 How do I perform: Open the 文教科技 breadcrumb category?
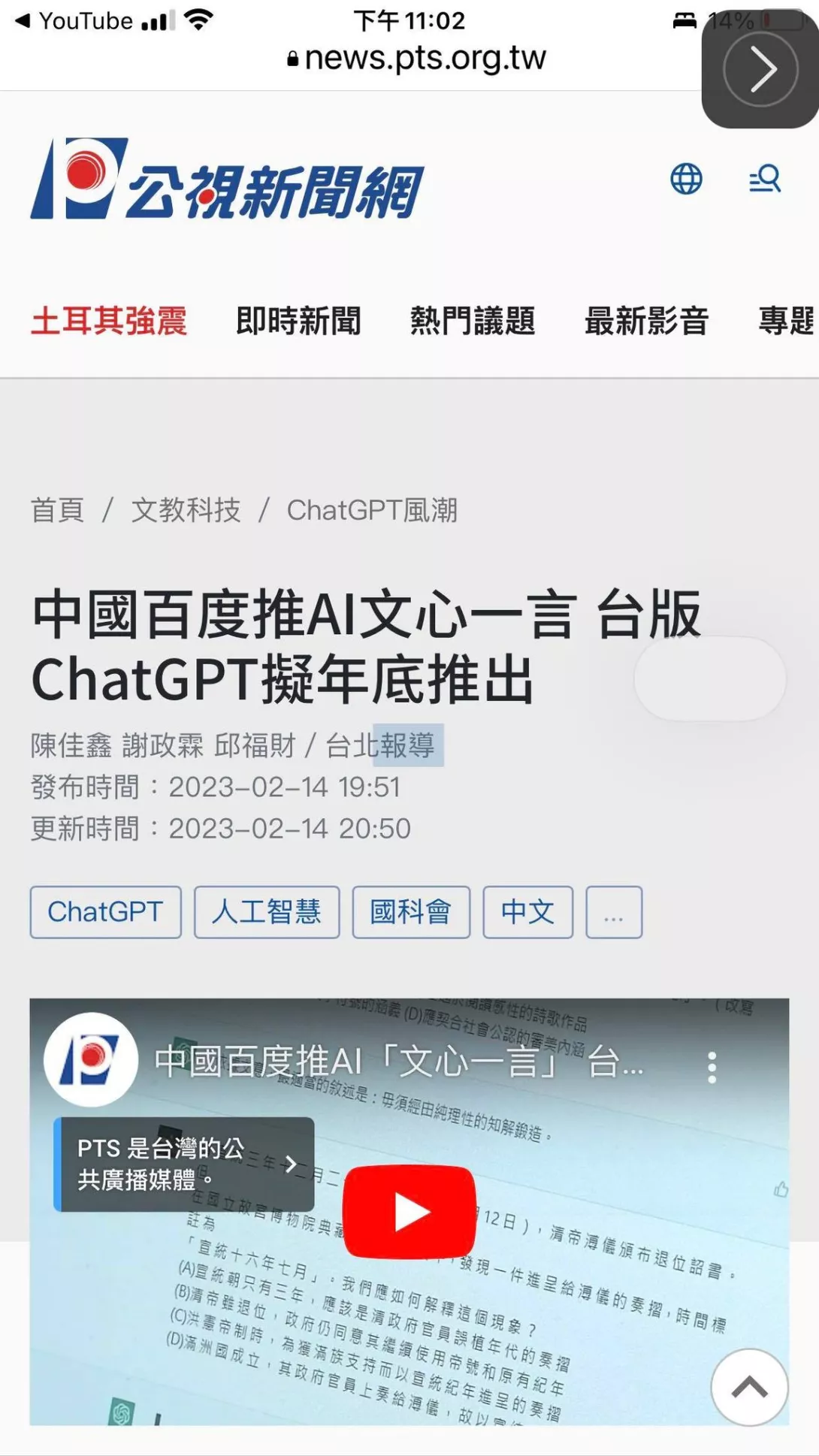(x=186, y=510)
